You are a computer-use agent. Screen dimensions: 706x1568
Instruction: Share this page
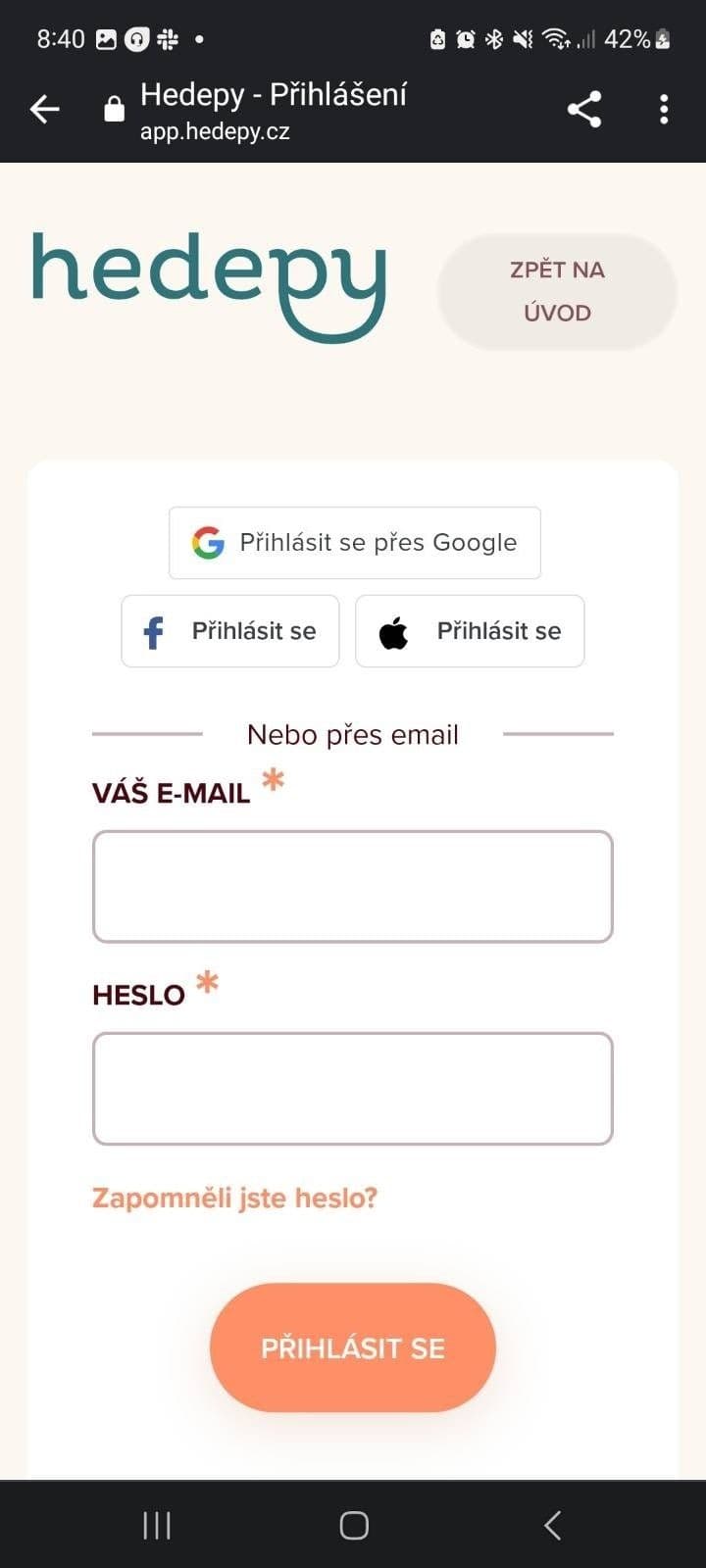pos(584,109)
